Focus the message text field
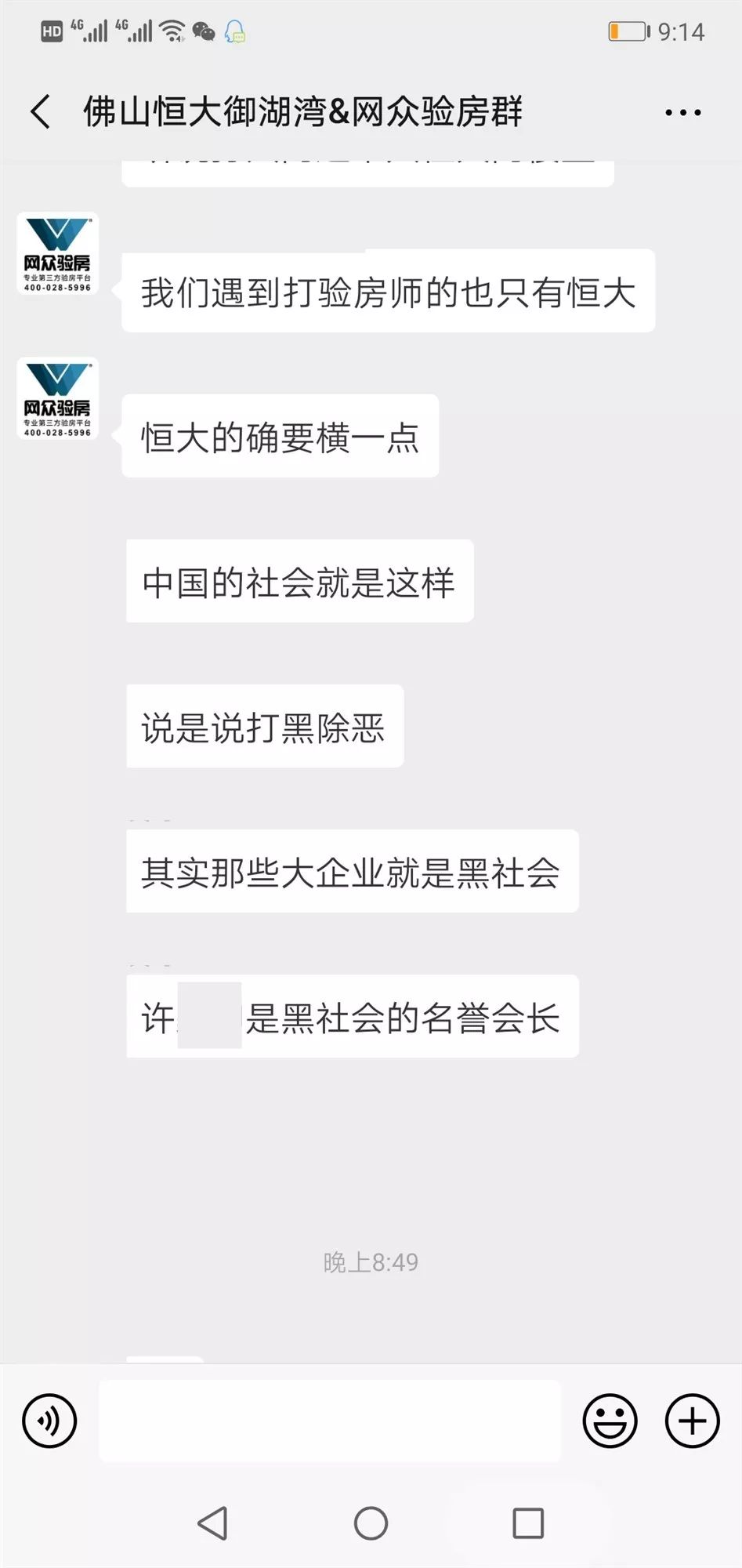 click(x=330, y=1420)
